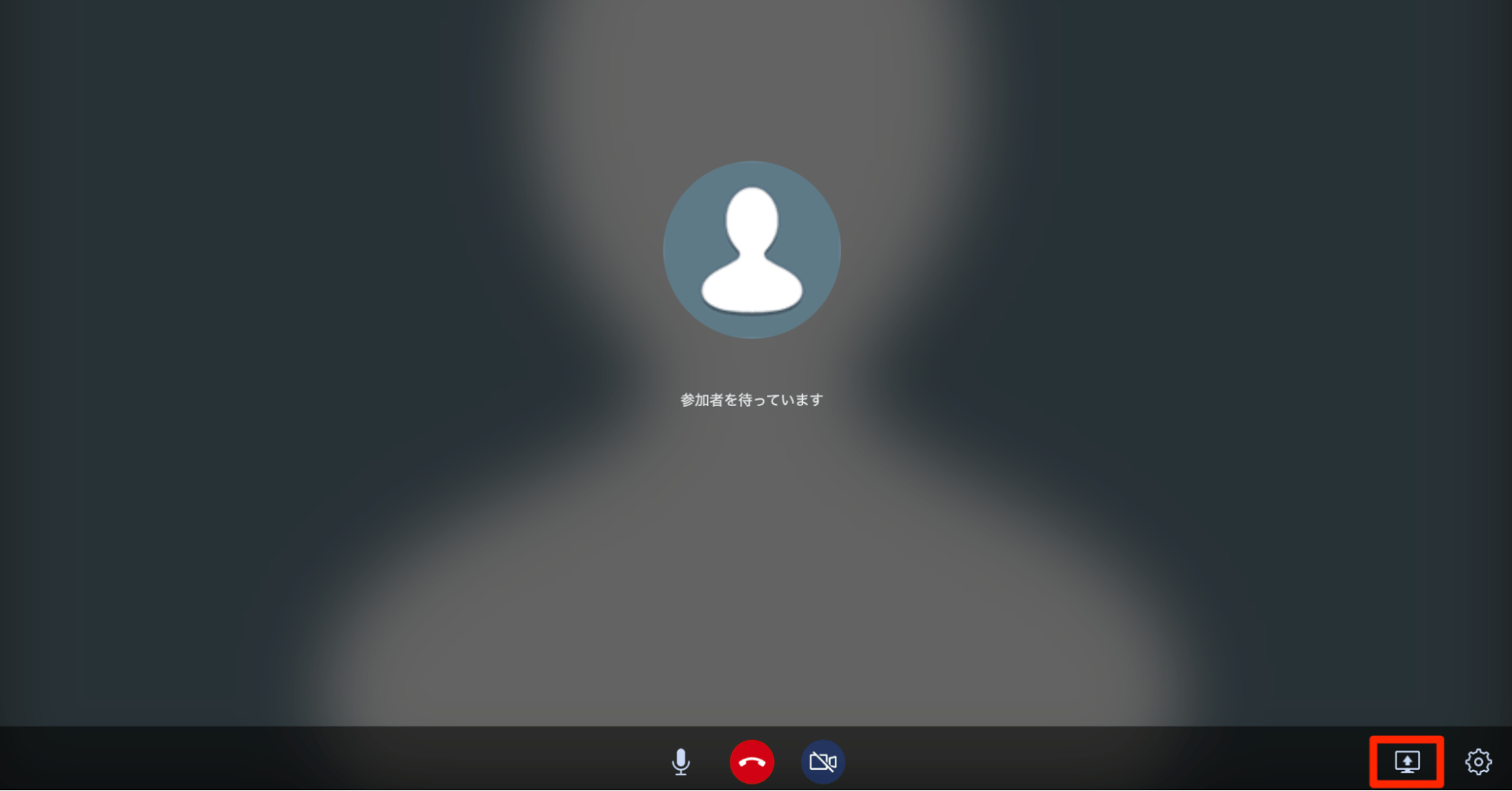Mute the microphone
The width and height of the screenshot is (1512, 791).
click(x=680, y=762)
